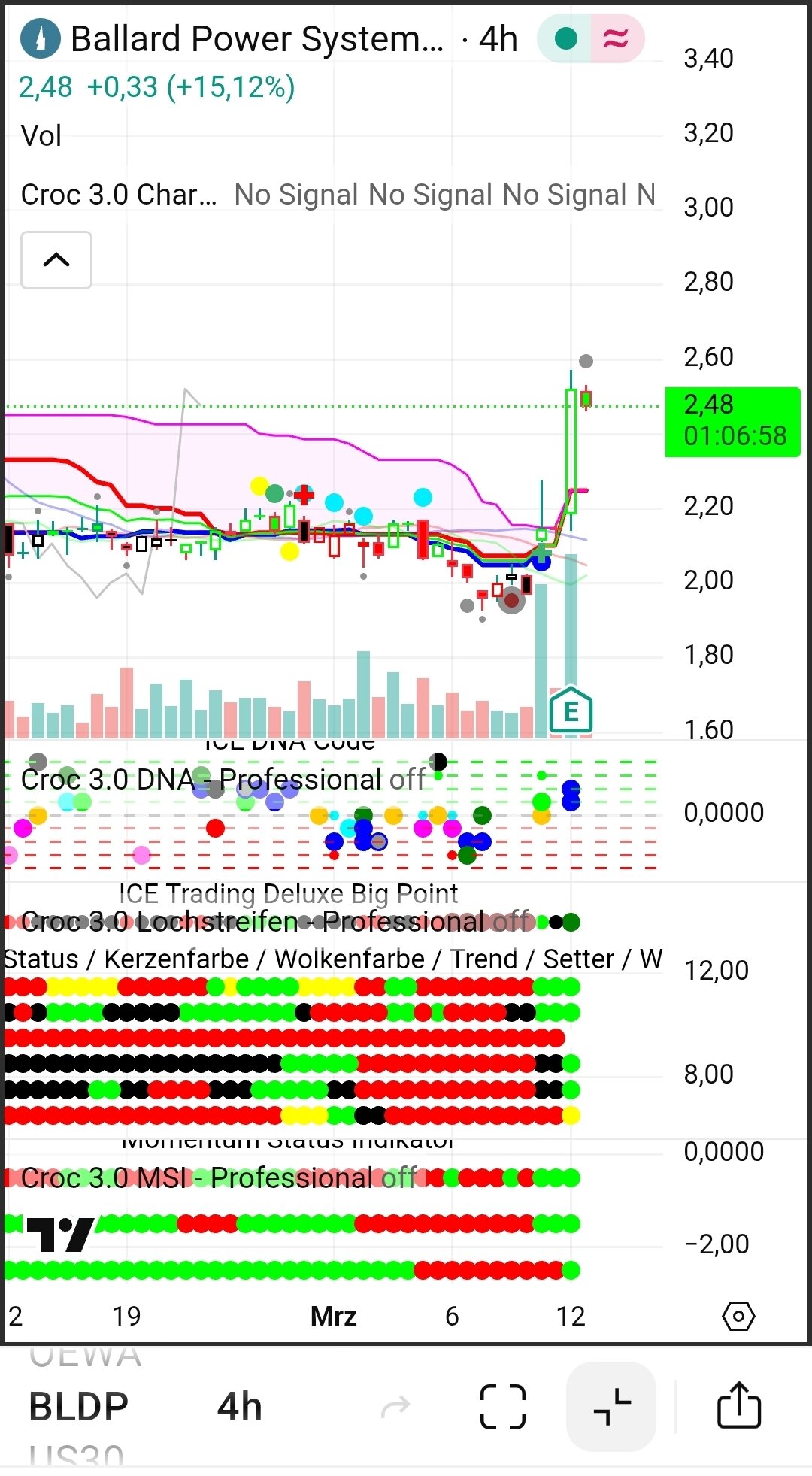Screen dimensions: 812x1476
Task: Tap the 2,48 current price label
Action: coord(732,420)
